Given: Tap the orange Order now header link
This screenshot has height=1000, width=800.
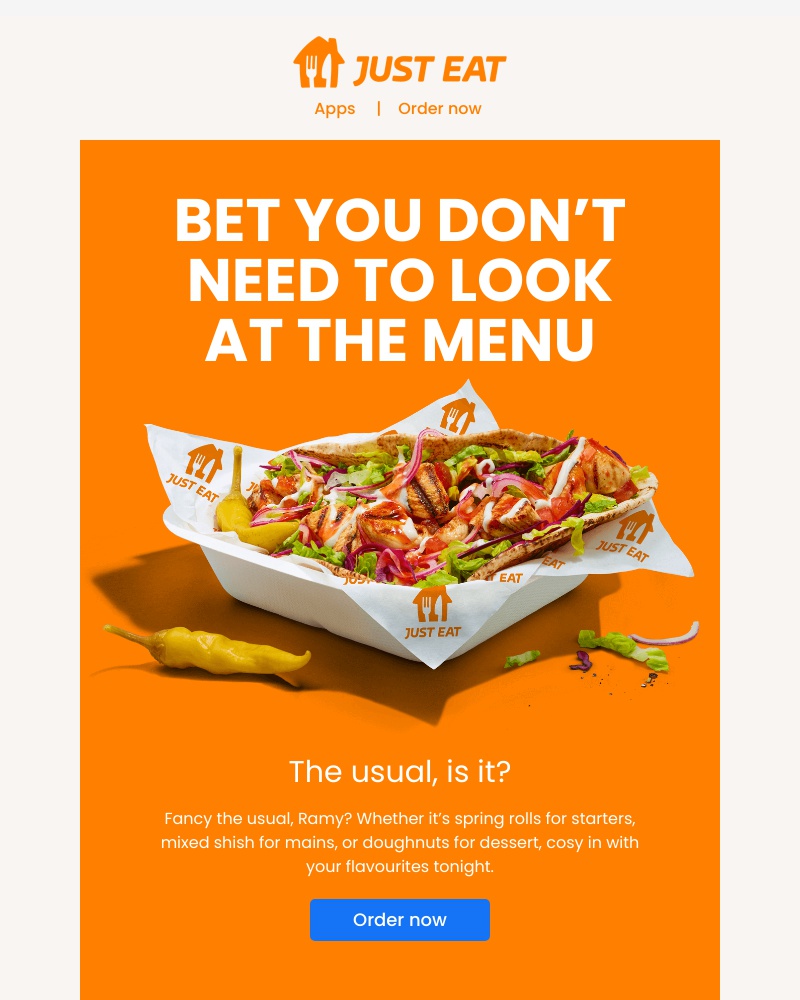Looking at the screenshot, I should (x=439, y=109).
